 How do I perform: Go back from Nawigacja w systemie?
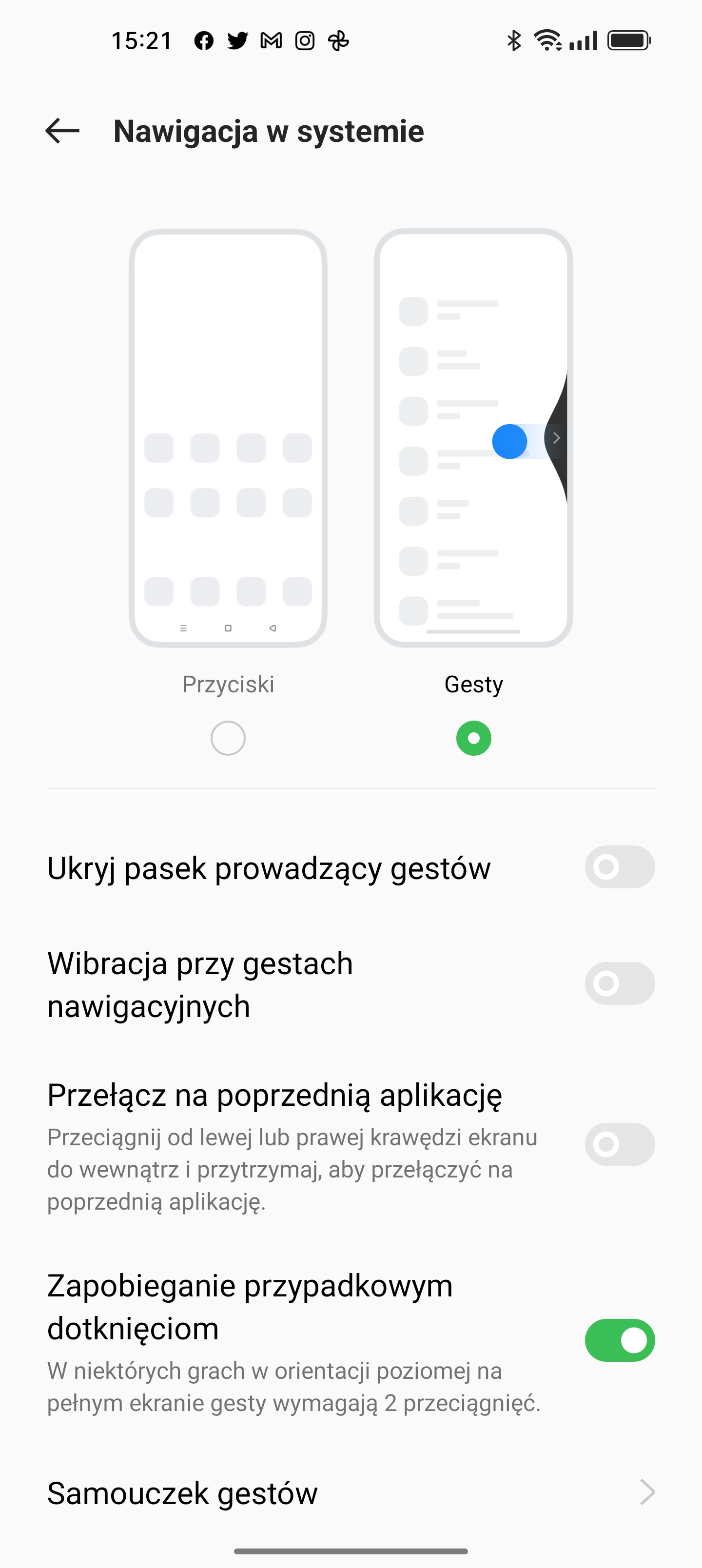(63, 131)
